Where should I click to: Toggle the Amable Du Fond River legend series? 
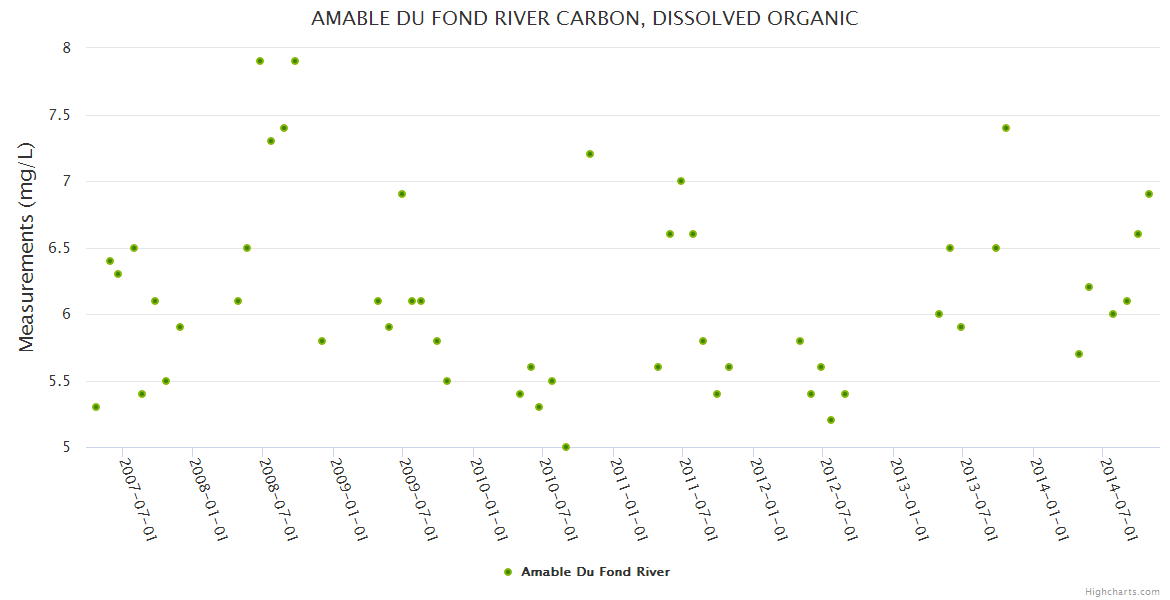(594, 572)
